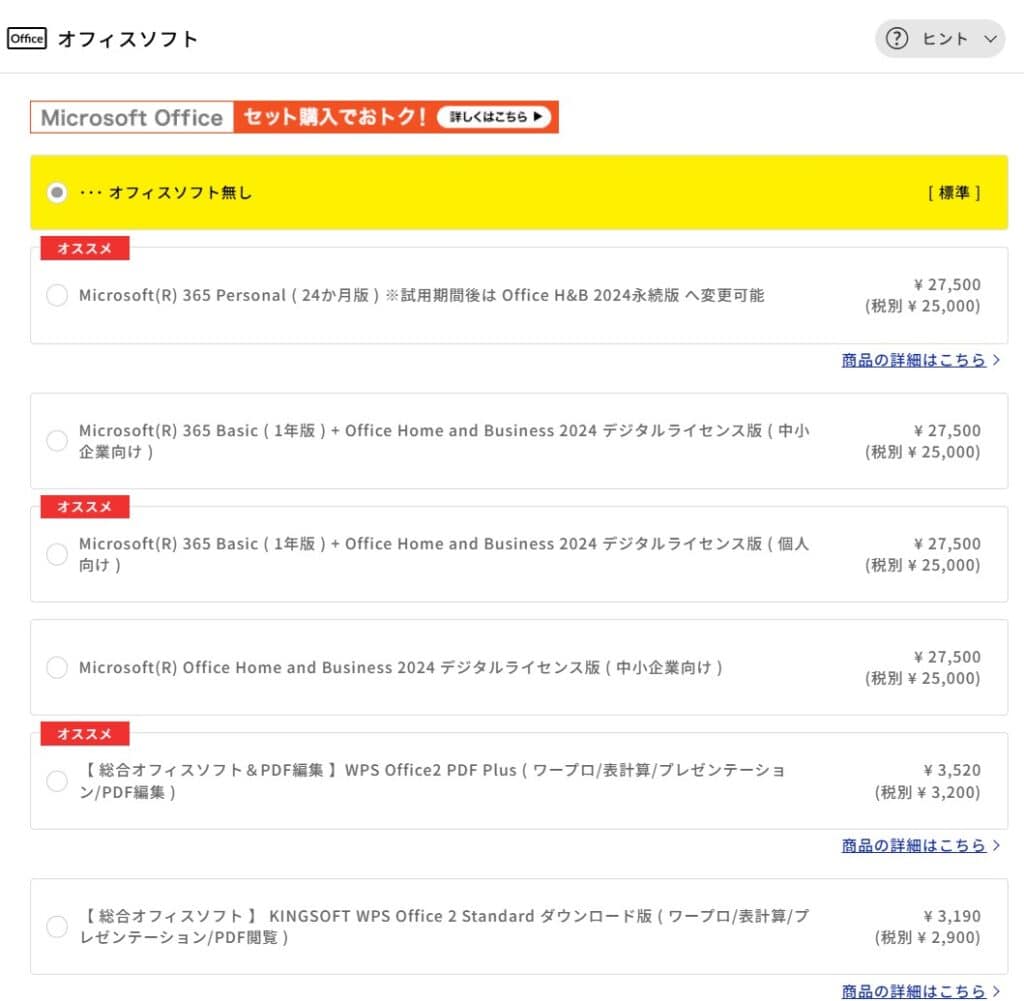Open 商品の詳細はこちら under Microsoft 365 Personal
Screen dimensions: 1024x1001
point(914,360)
